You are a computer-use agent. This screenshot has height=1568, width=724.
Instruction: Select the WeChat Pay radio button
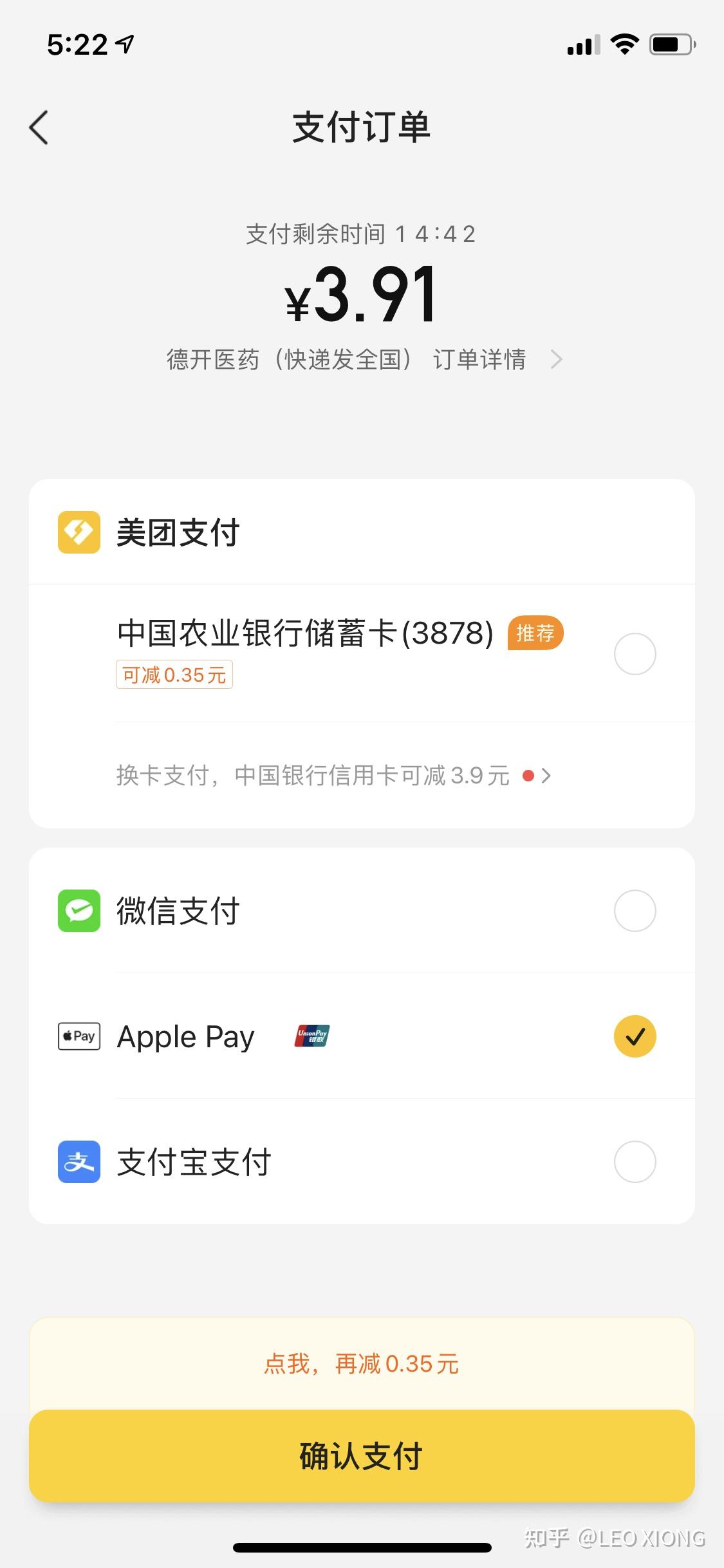point(635,910)
